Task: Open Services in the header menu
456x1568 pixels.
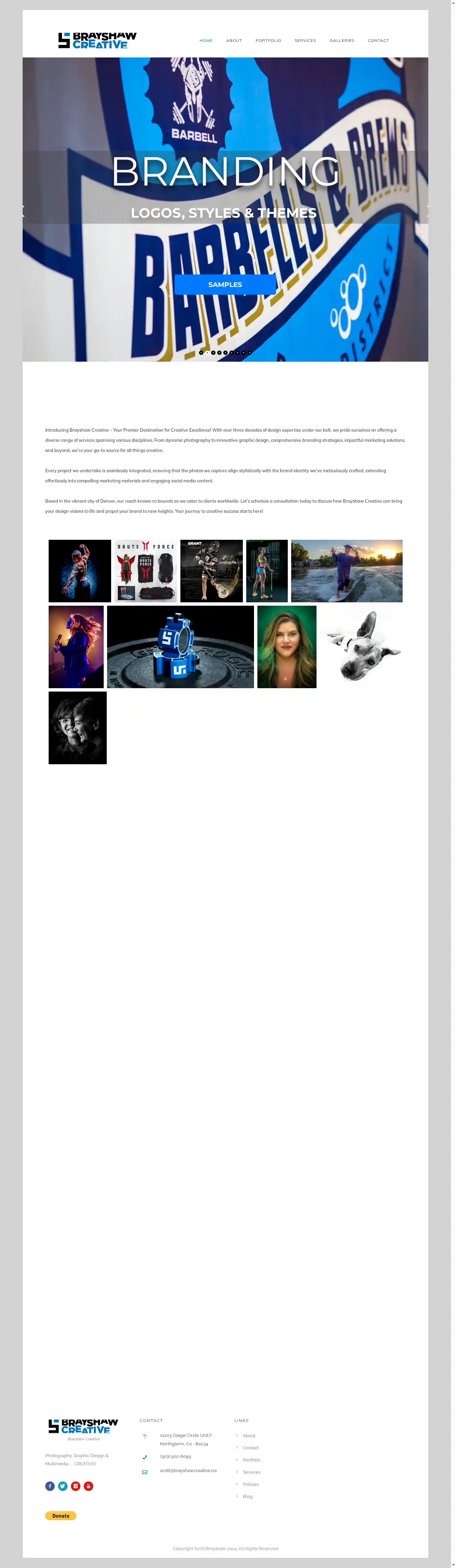Action: coord(305,41)
